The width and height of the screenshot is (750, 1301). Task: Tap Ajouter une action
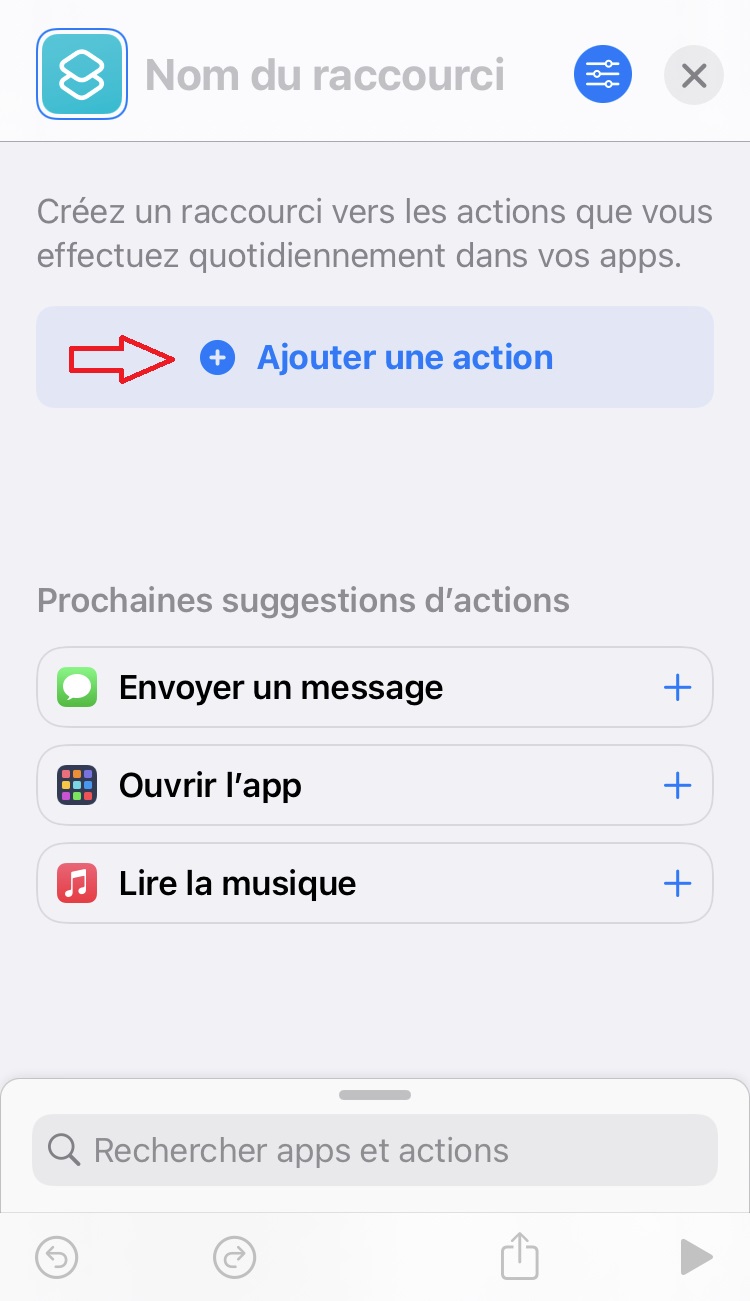point(375,357)
